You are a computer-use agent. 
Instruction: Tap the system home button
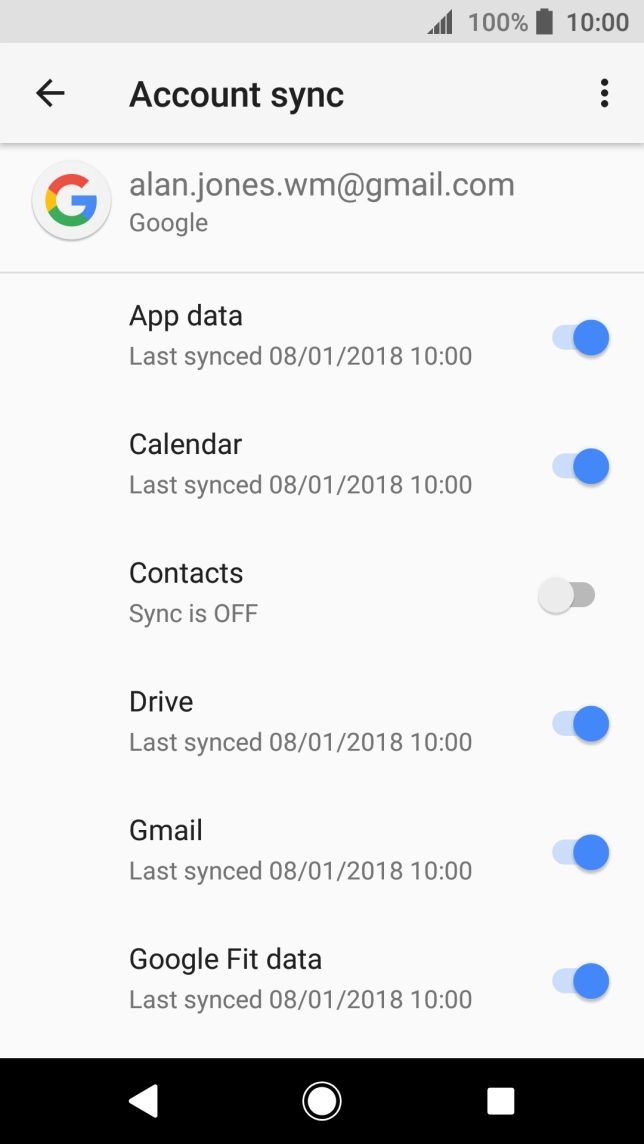322,1101
